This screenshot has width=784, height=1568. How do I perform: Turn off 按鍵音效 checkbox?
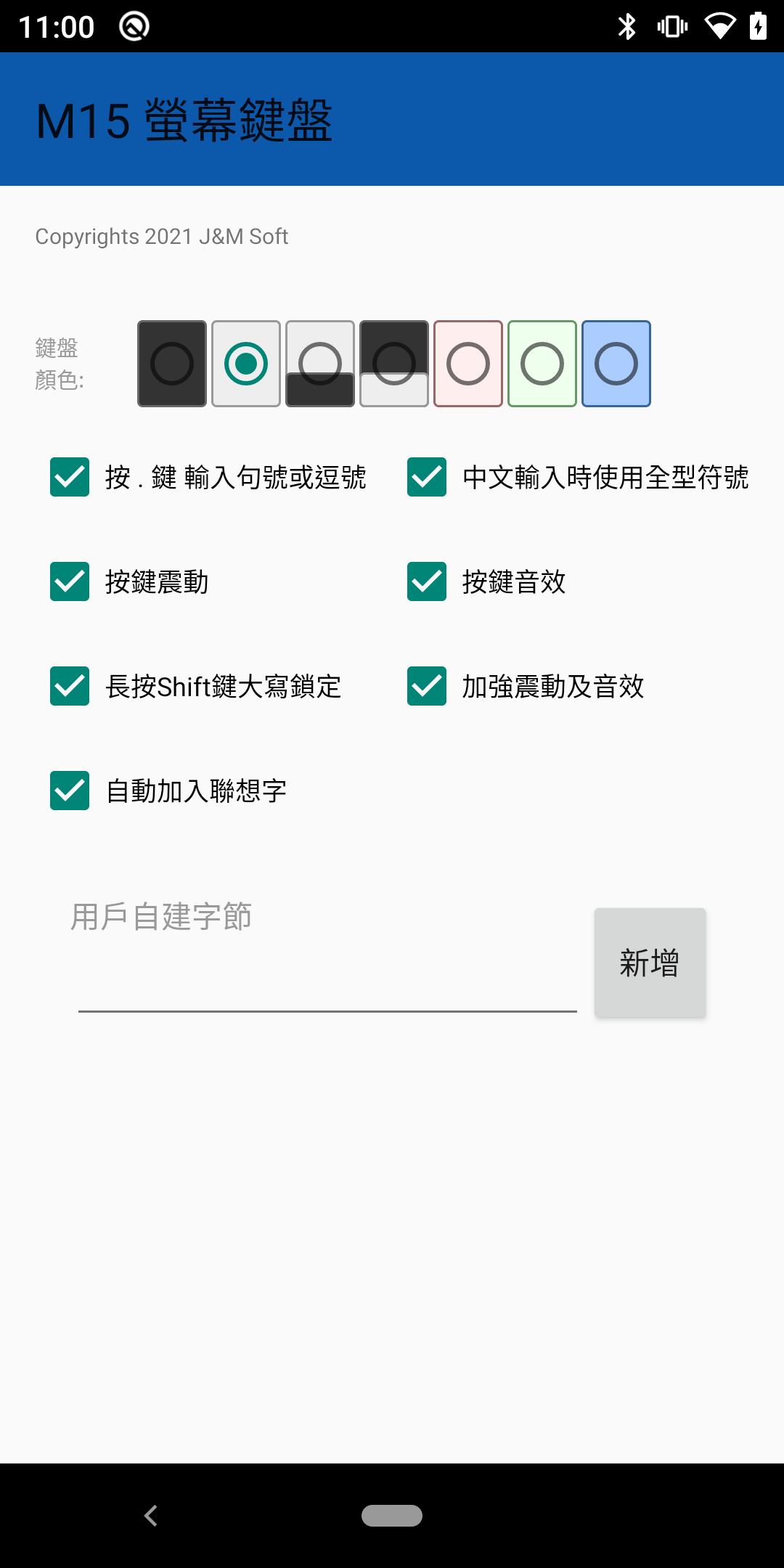pyautogui.click(x=427, y=581)
